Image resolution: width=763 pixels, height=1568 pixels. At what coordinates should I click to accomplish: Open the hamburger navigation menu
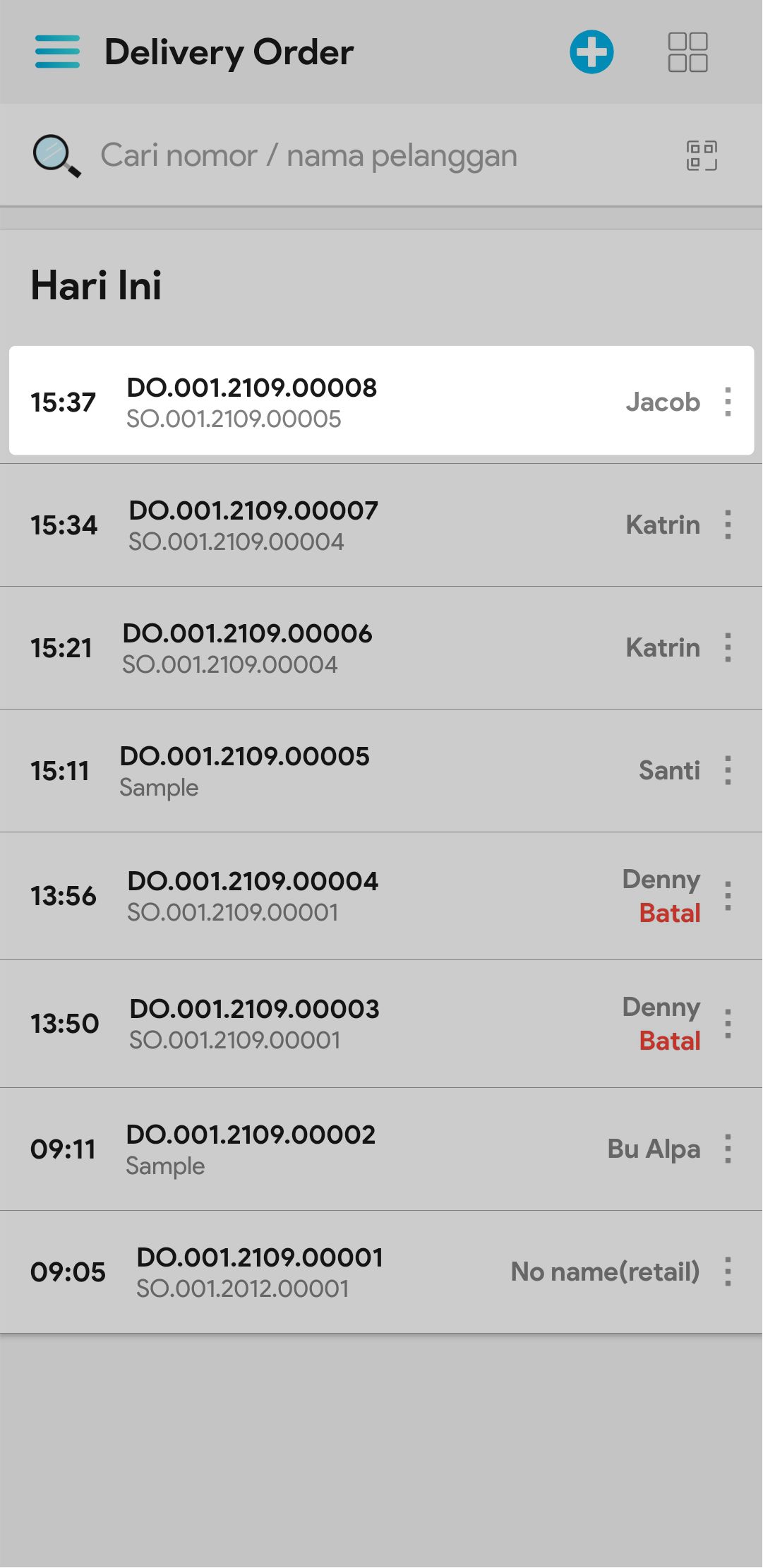click(x=57, y=52)
